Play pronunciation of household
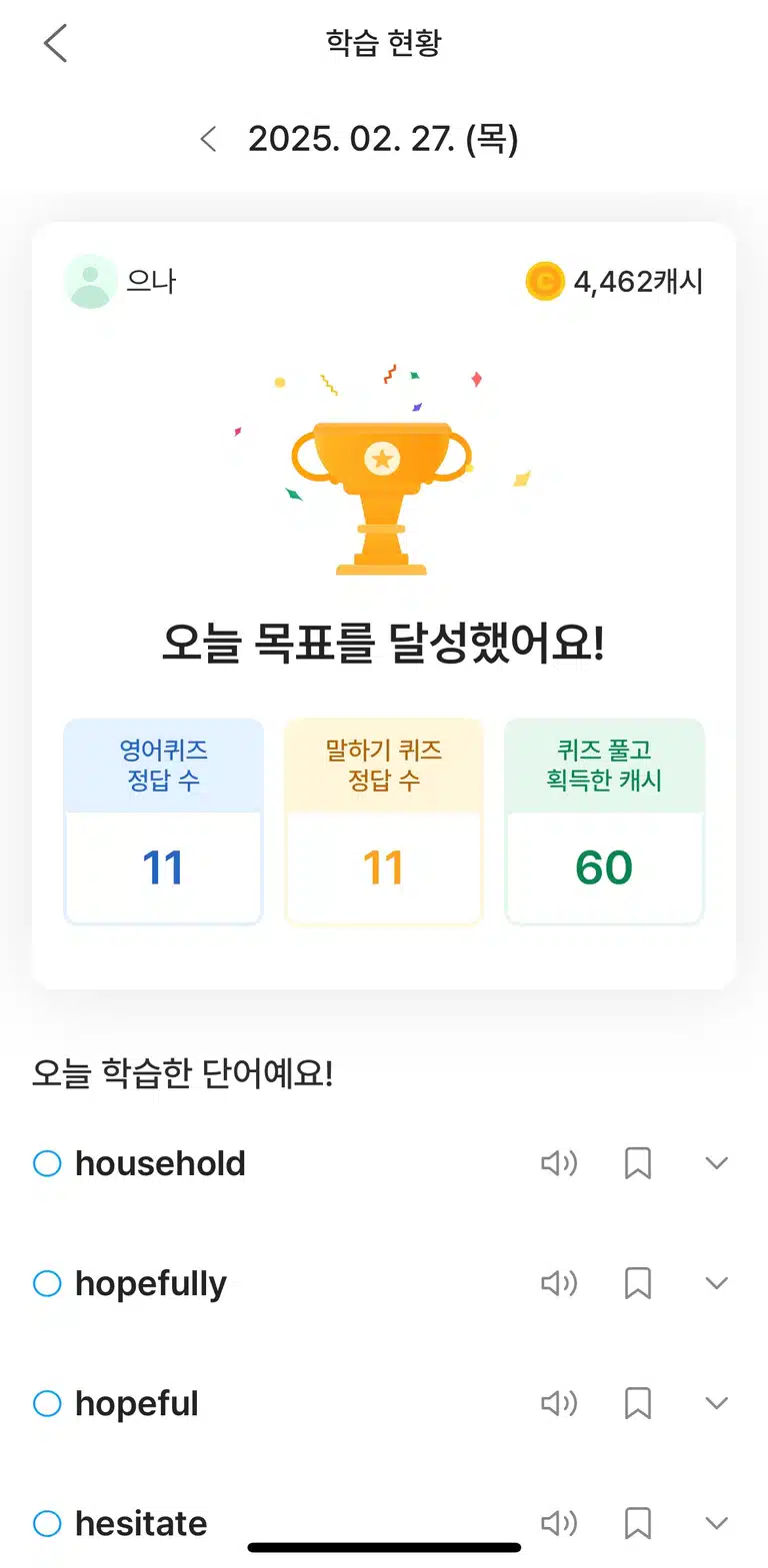The image size is (768, 1568). click(559, 1163)
